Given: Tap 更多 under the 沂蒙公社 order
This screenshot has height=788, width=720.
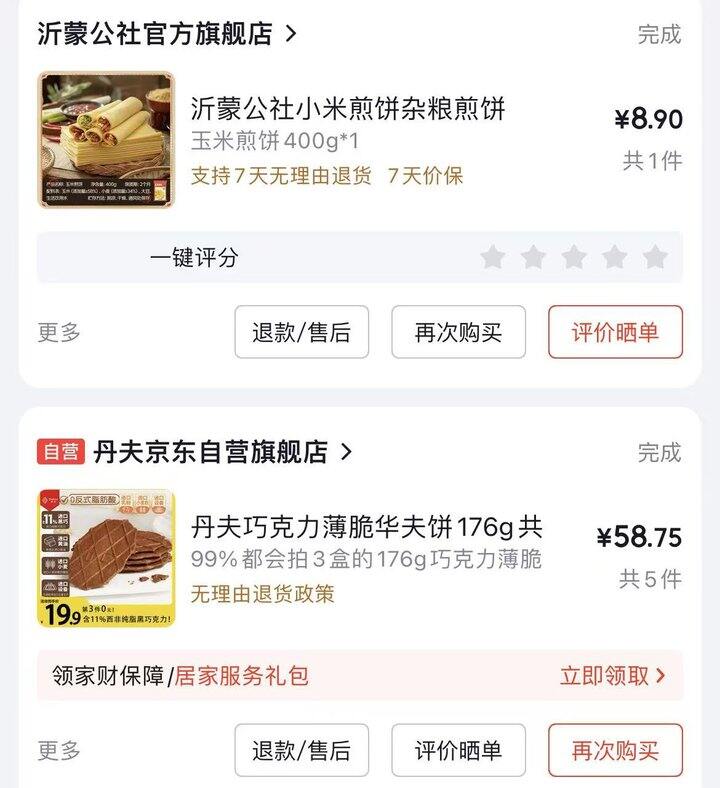Looking at the screenshot, I should coord(59,333).
